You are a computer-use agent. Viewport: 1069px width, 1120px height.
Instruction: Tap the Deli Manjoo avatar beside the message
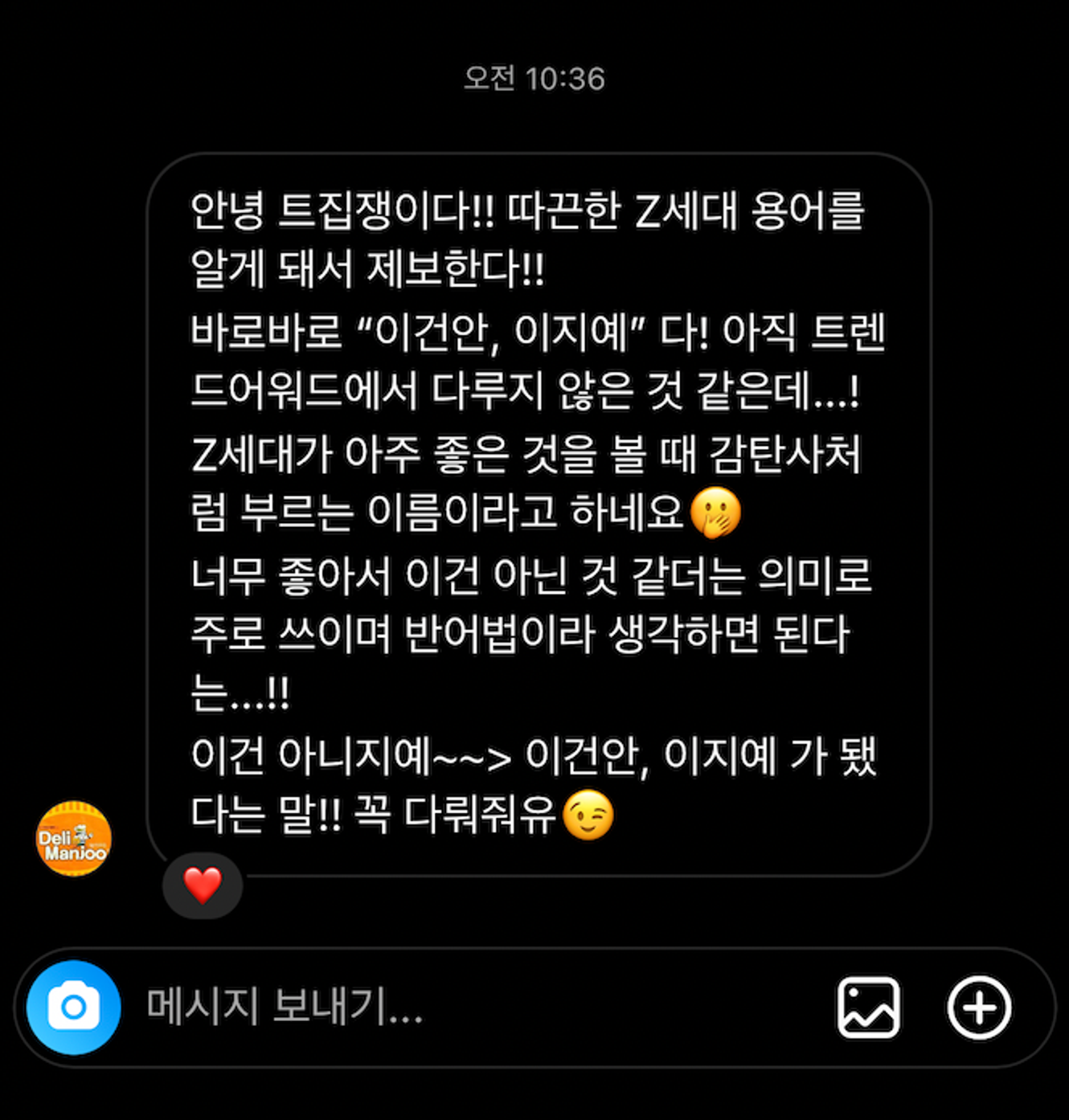coord(73,840)
